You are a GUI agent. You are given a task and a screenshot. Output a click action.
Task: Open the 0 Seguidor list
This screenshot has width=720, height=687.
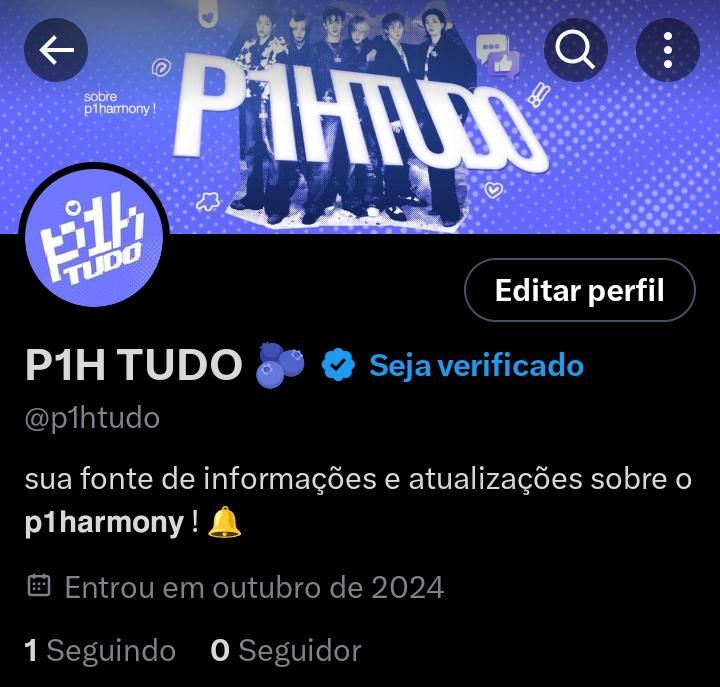coord(286,650)
